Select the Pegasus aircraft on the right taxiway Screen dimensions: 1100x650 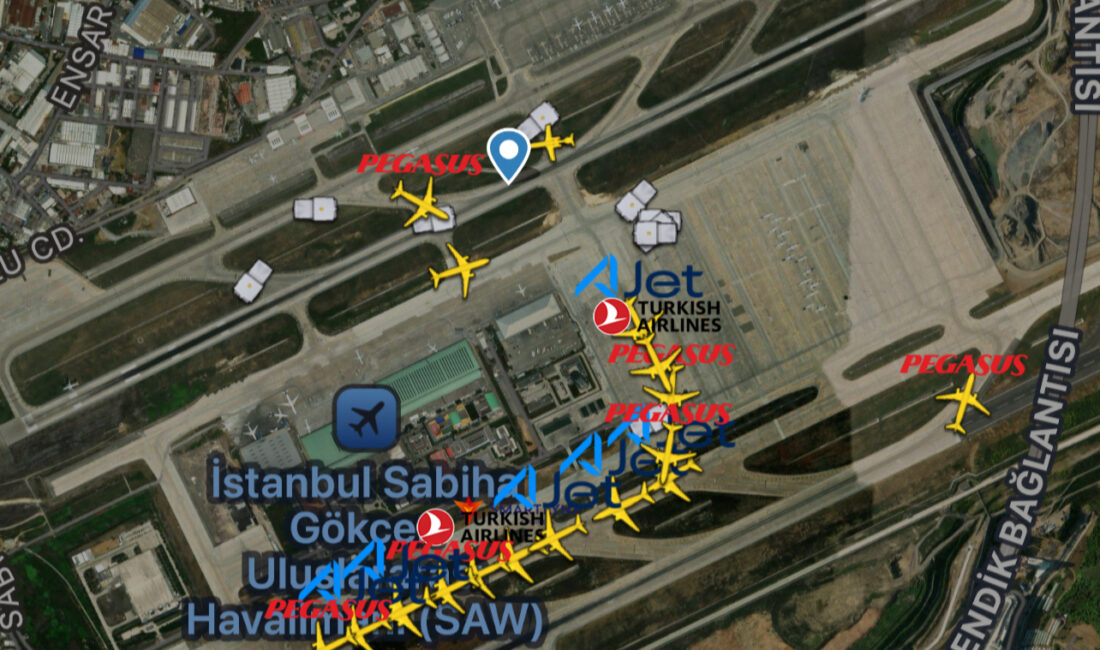(963, 402)
